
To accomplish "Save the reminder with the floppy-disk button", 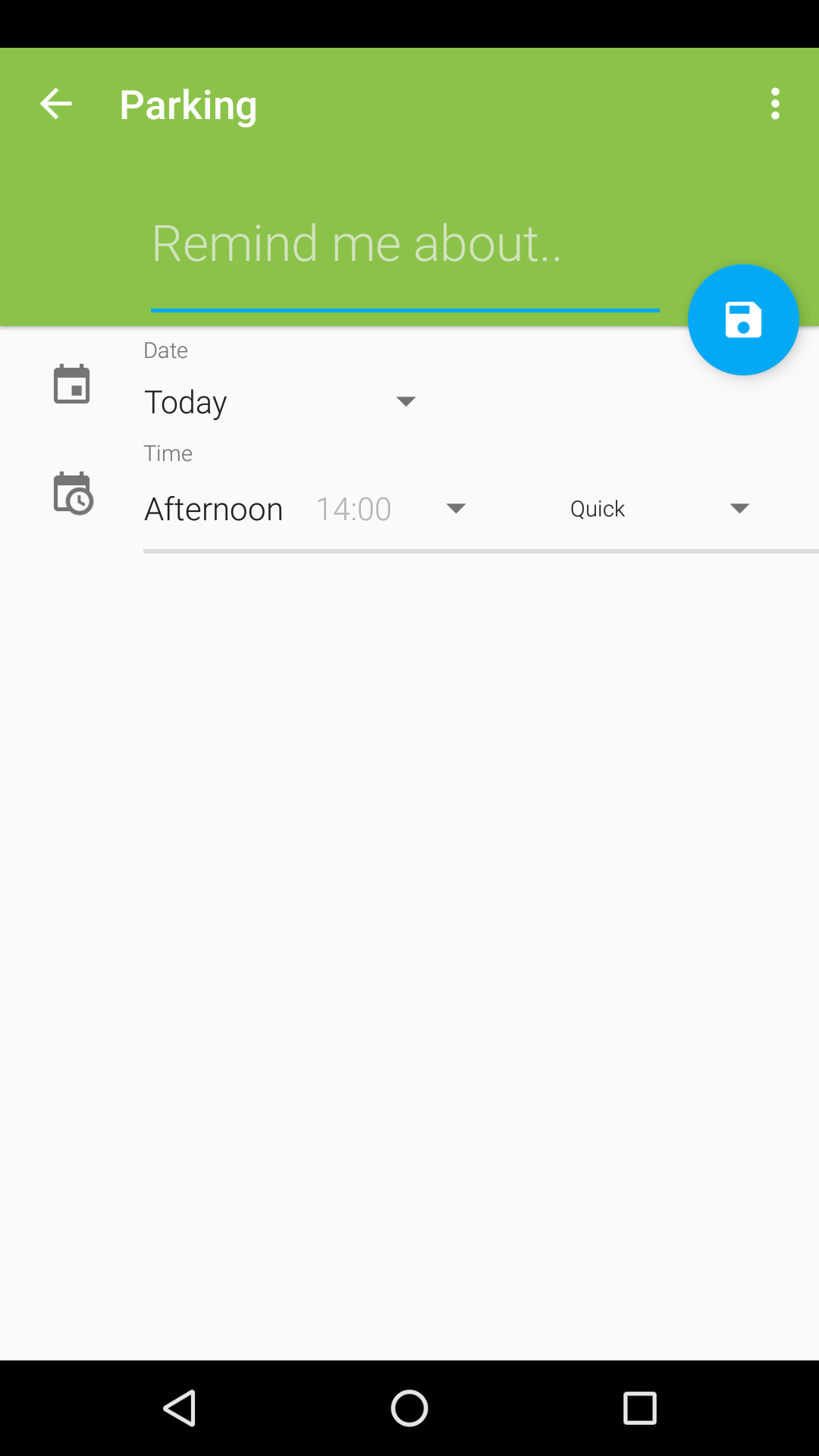I will click(x=743, y=319).
